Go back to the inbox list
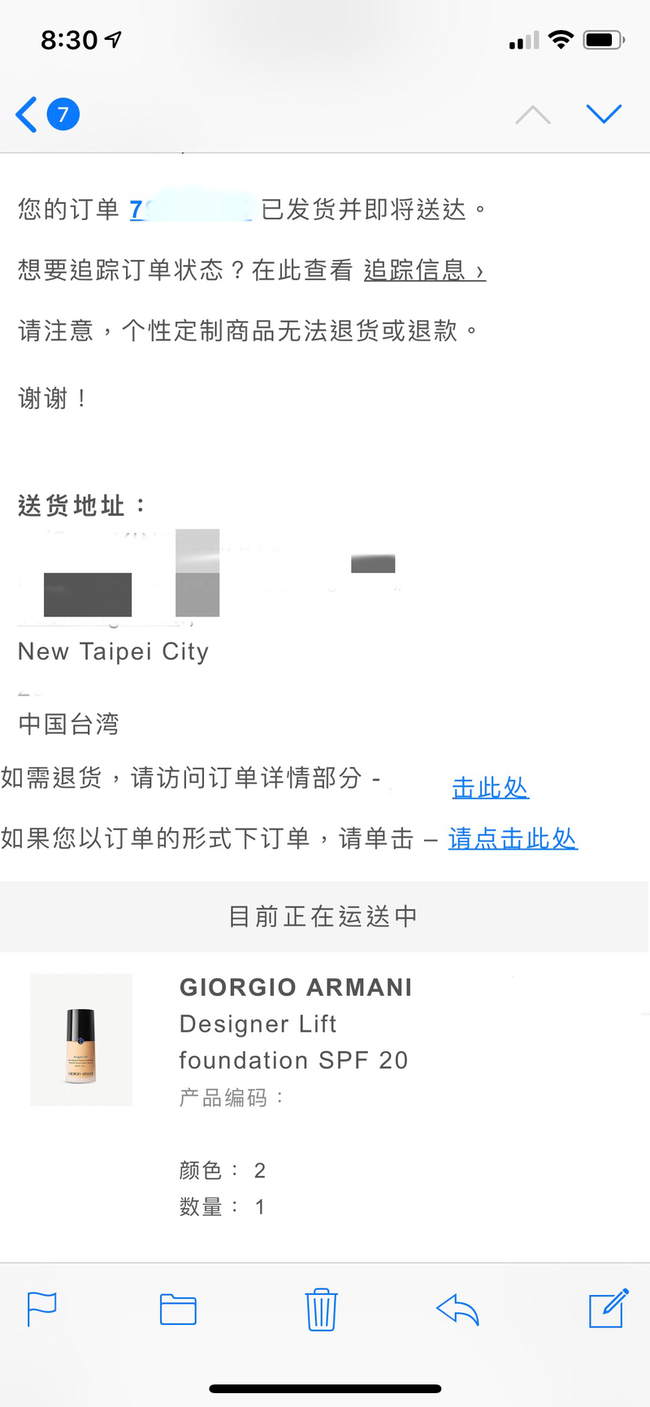650x1407 pixels. coord(28,115)
